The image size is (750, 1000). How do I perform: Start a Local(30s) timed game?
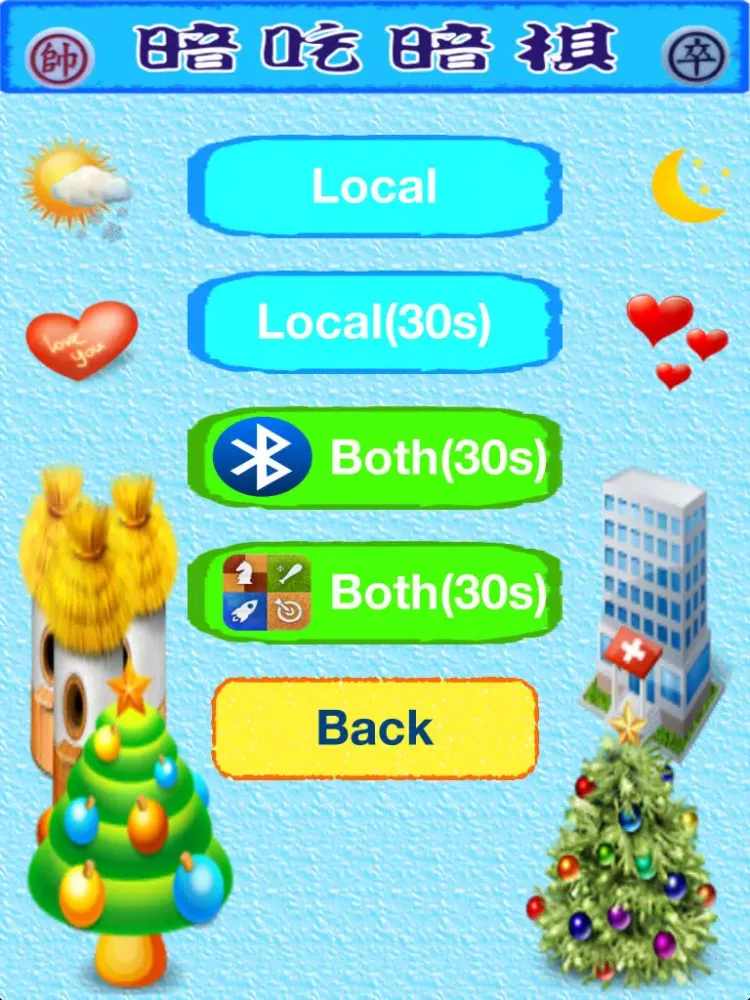click(x=374, y=322)
